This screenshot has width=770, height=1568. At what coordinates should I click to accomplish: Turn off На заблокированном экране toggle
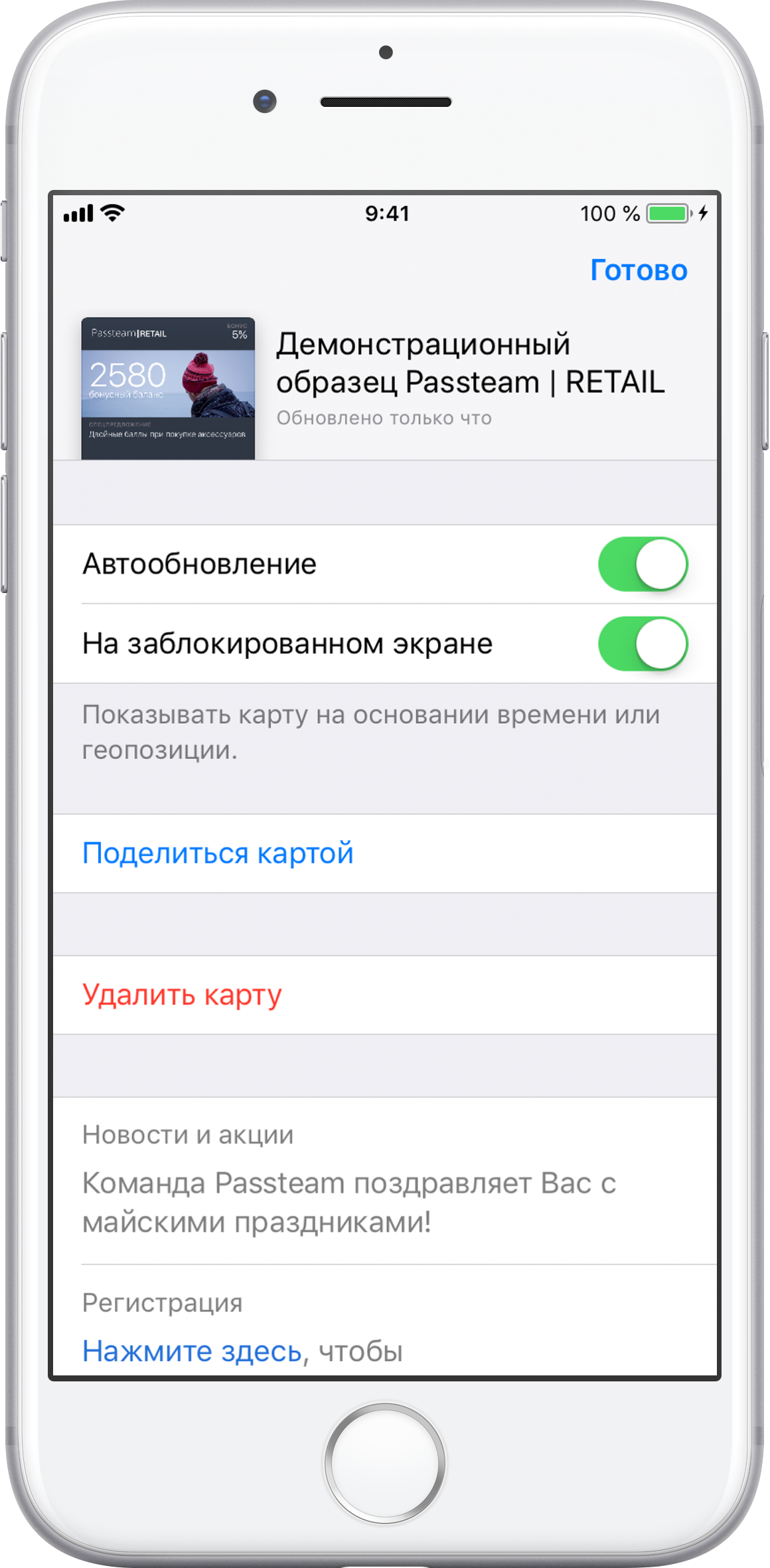[x=643, y=644]
